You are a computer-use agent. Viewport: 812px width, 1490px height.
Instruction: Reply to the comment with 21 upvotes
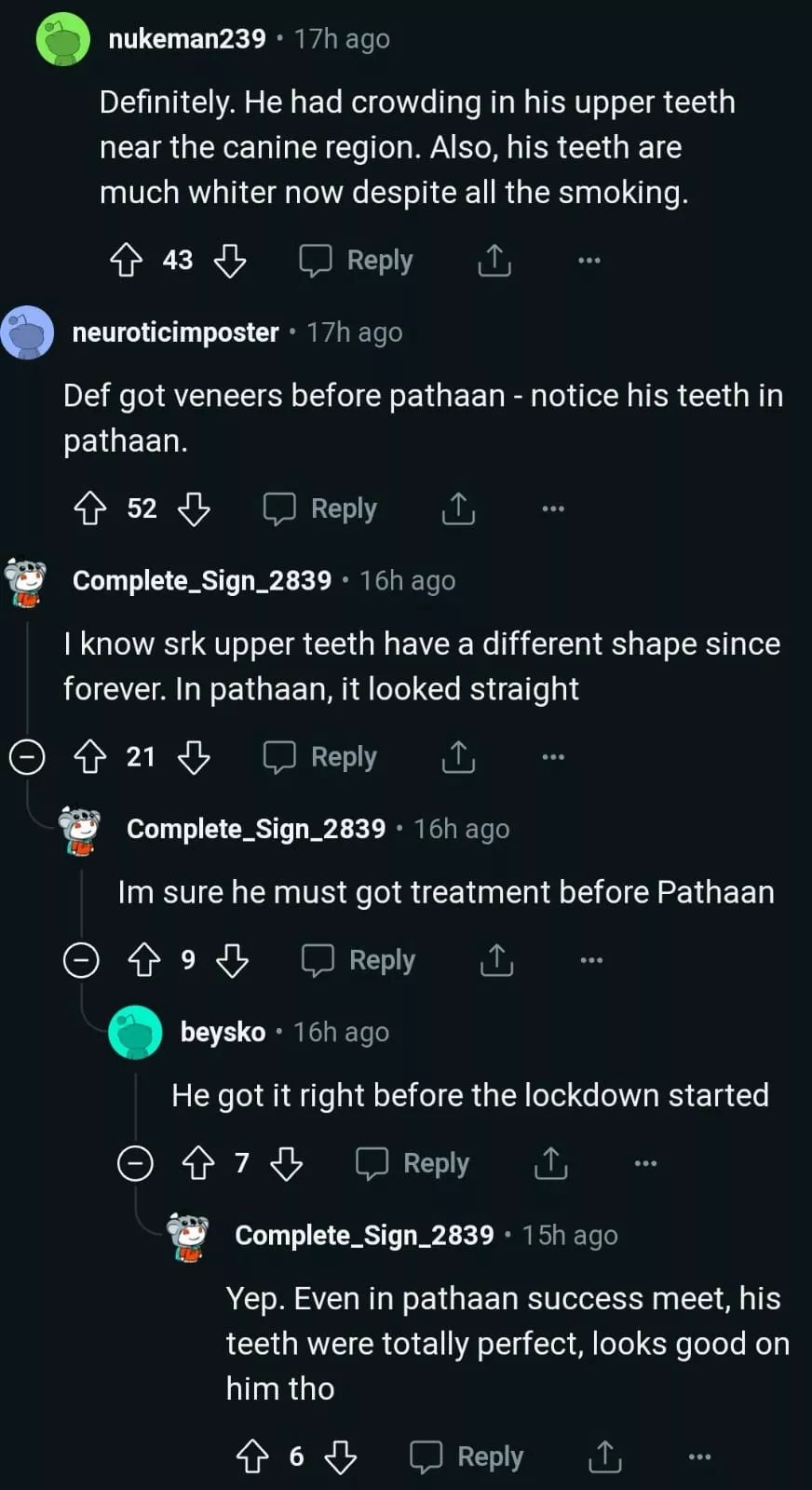320,756
